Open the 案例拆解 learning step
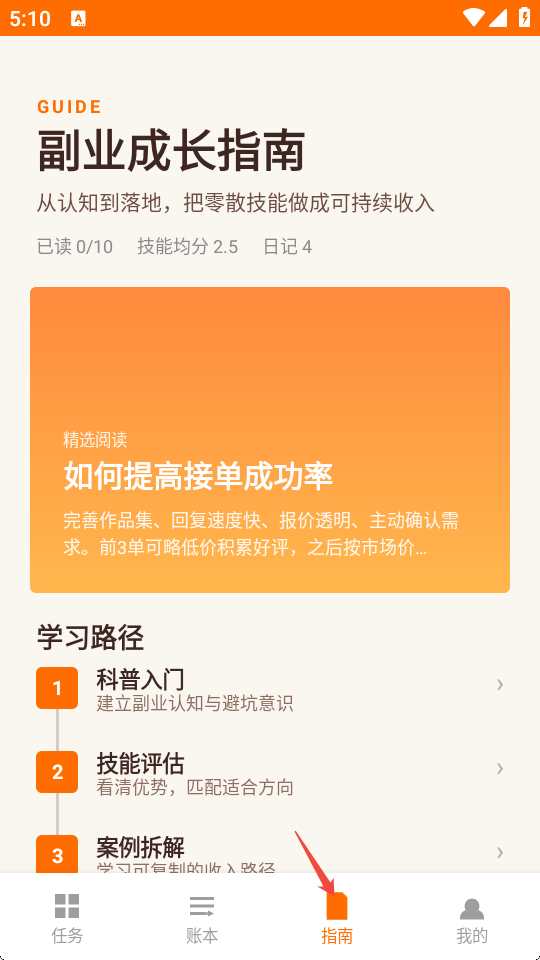This screenshot has width=540, height=960. click(270, 852)
